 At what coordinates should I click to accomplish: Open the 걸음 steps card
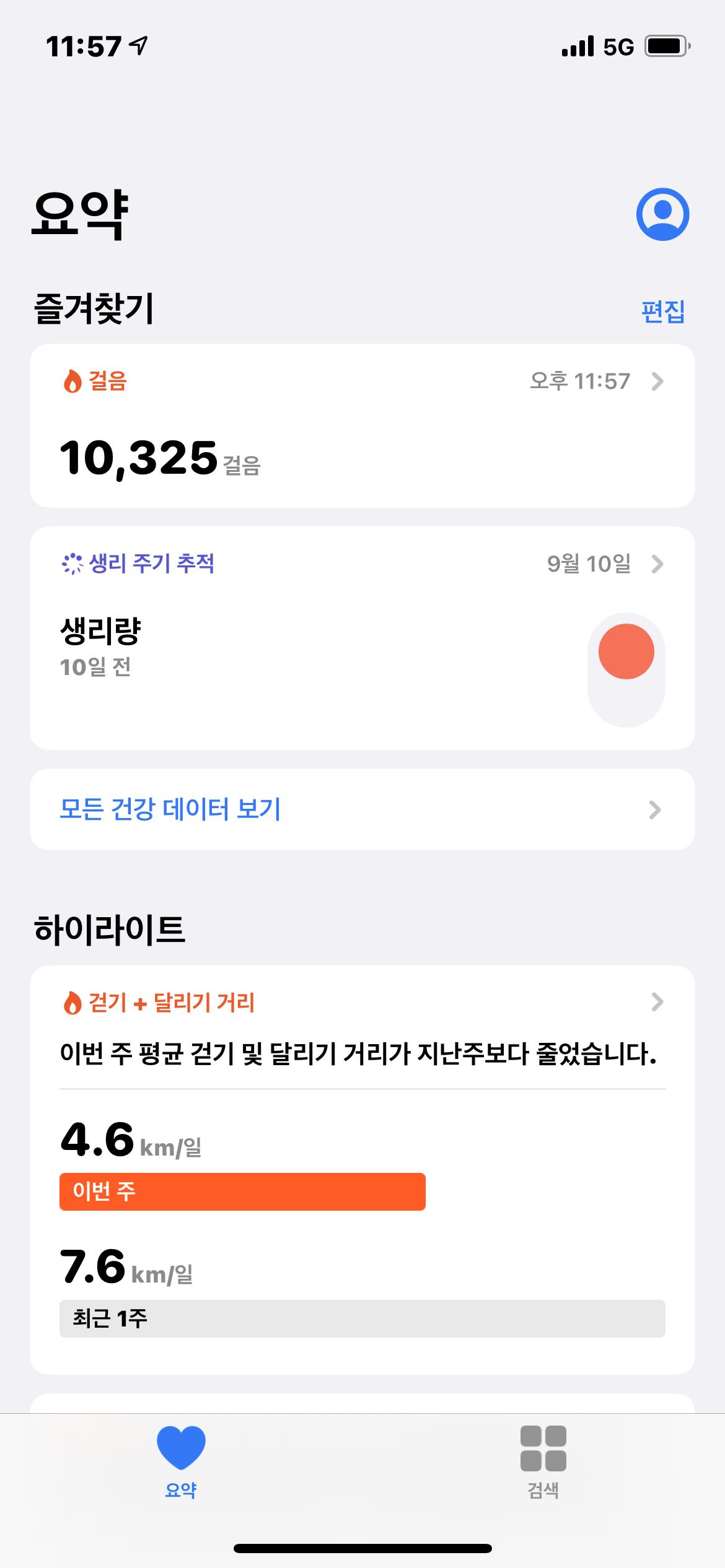click(x=362, y=426)
